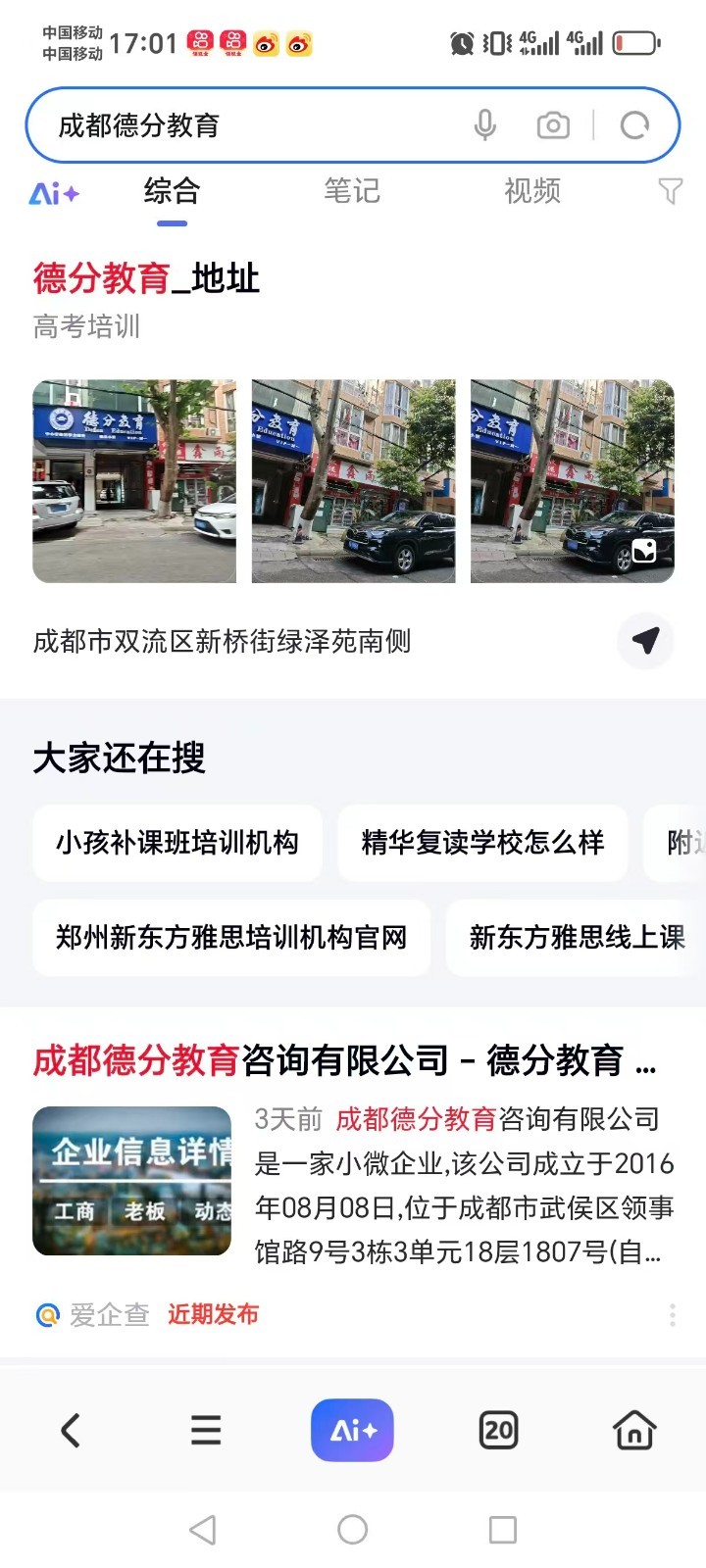
Task: Start voice search with the microphone
Action: click(484, 125)
